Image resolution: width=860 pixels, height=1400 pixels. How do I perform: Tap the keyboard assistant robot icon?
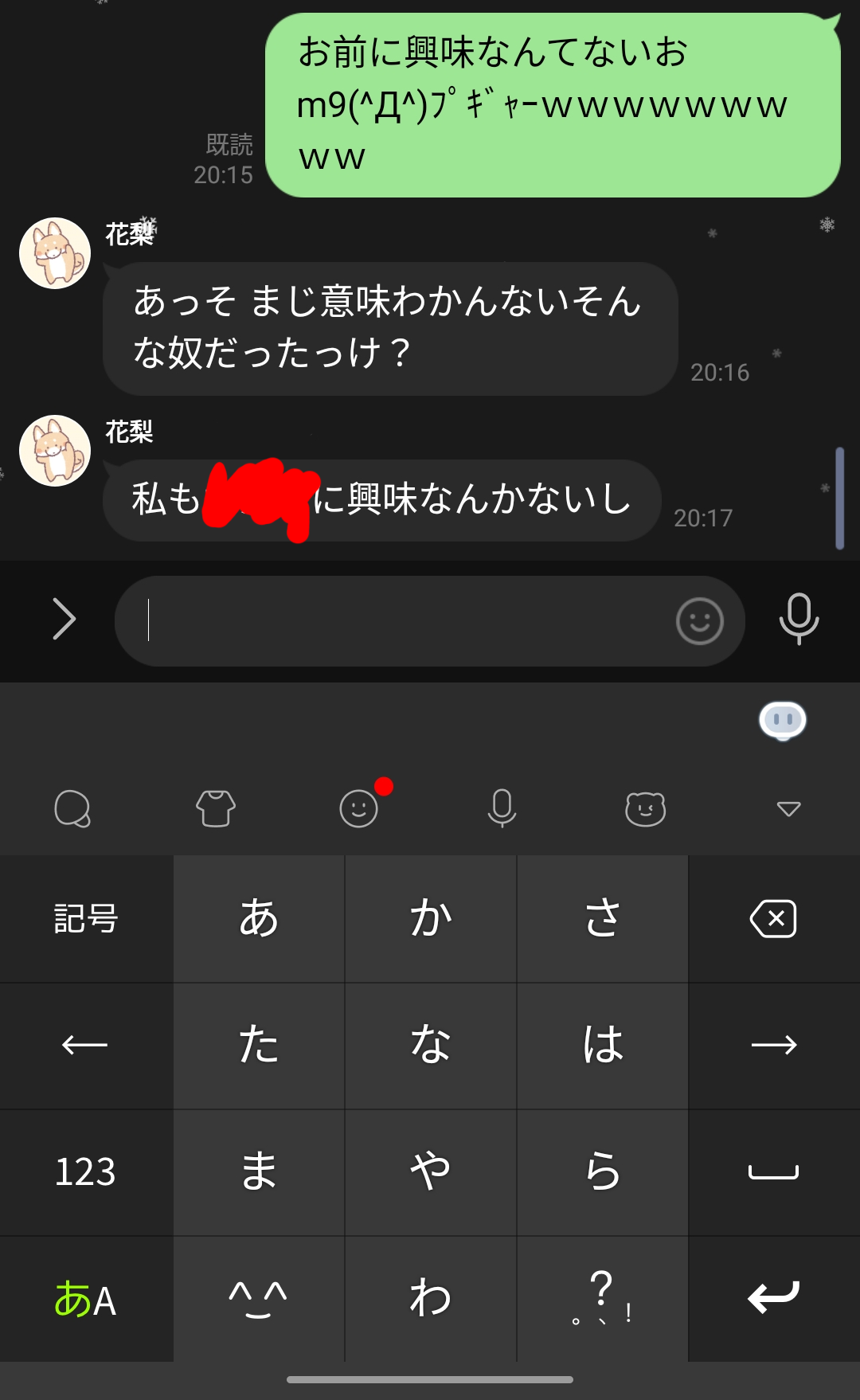[x=783, y=721]
